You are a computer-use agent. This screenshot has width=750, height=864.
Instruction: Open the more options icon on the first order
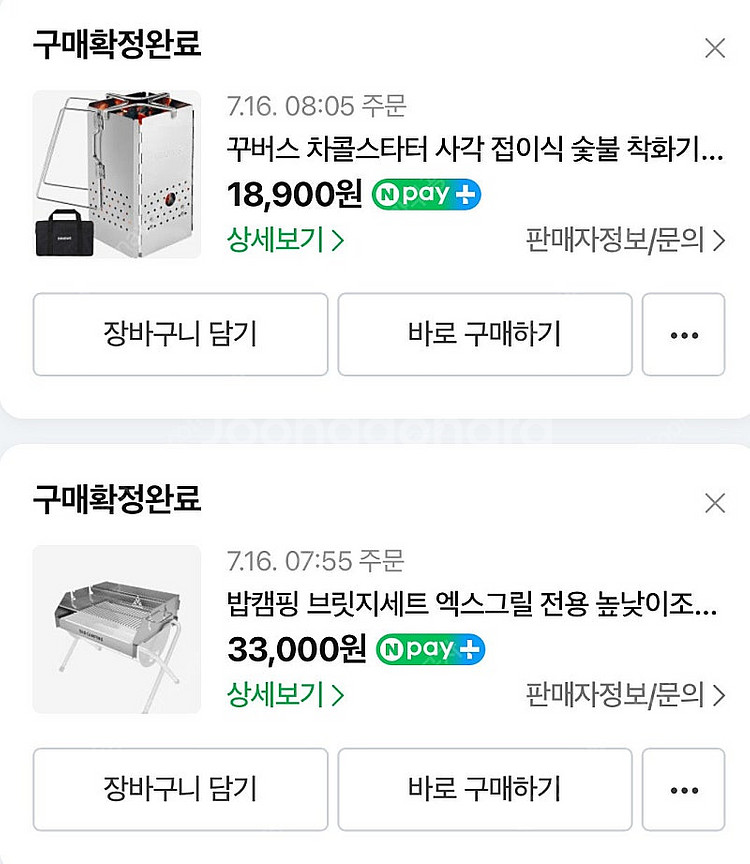pyautogui.click(x=683, y=335)
